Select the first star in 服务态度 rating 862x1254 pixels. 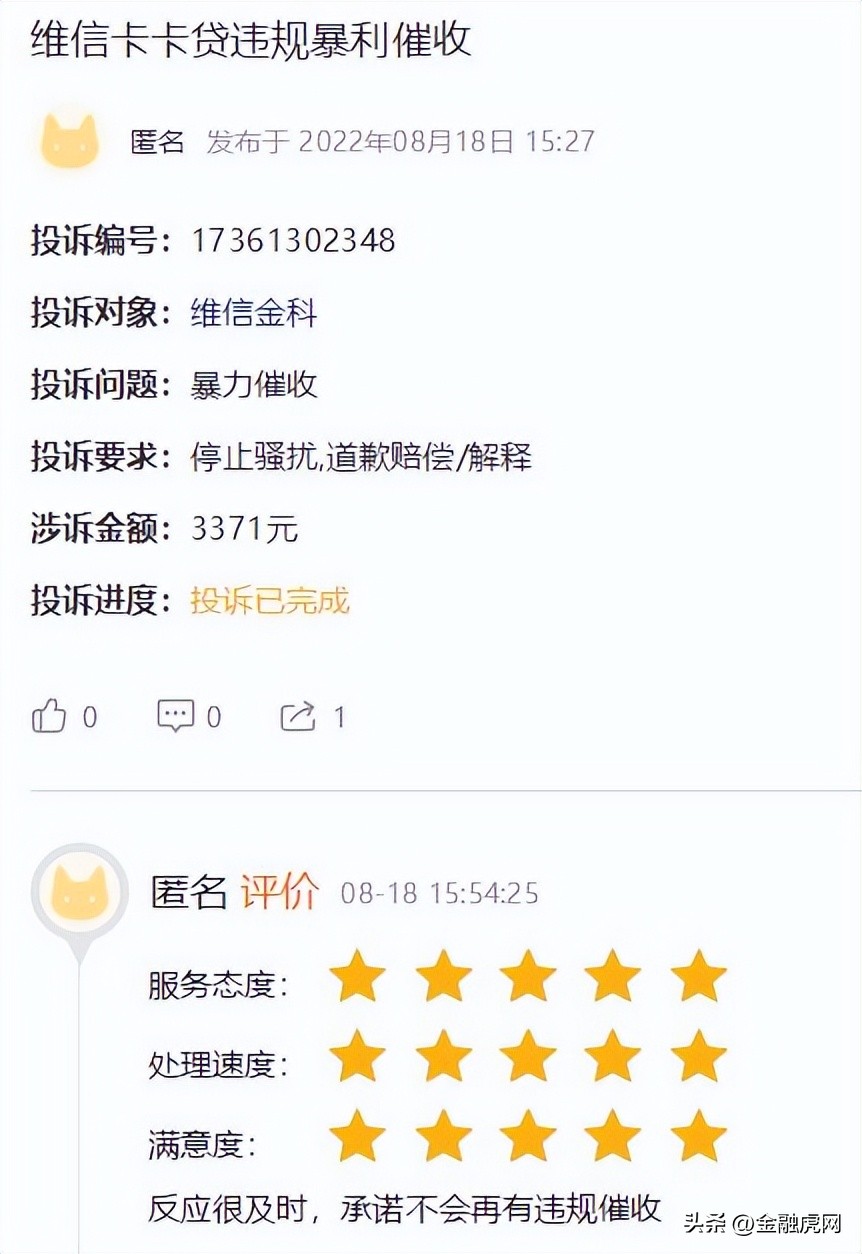point(358,982)
